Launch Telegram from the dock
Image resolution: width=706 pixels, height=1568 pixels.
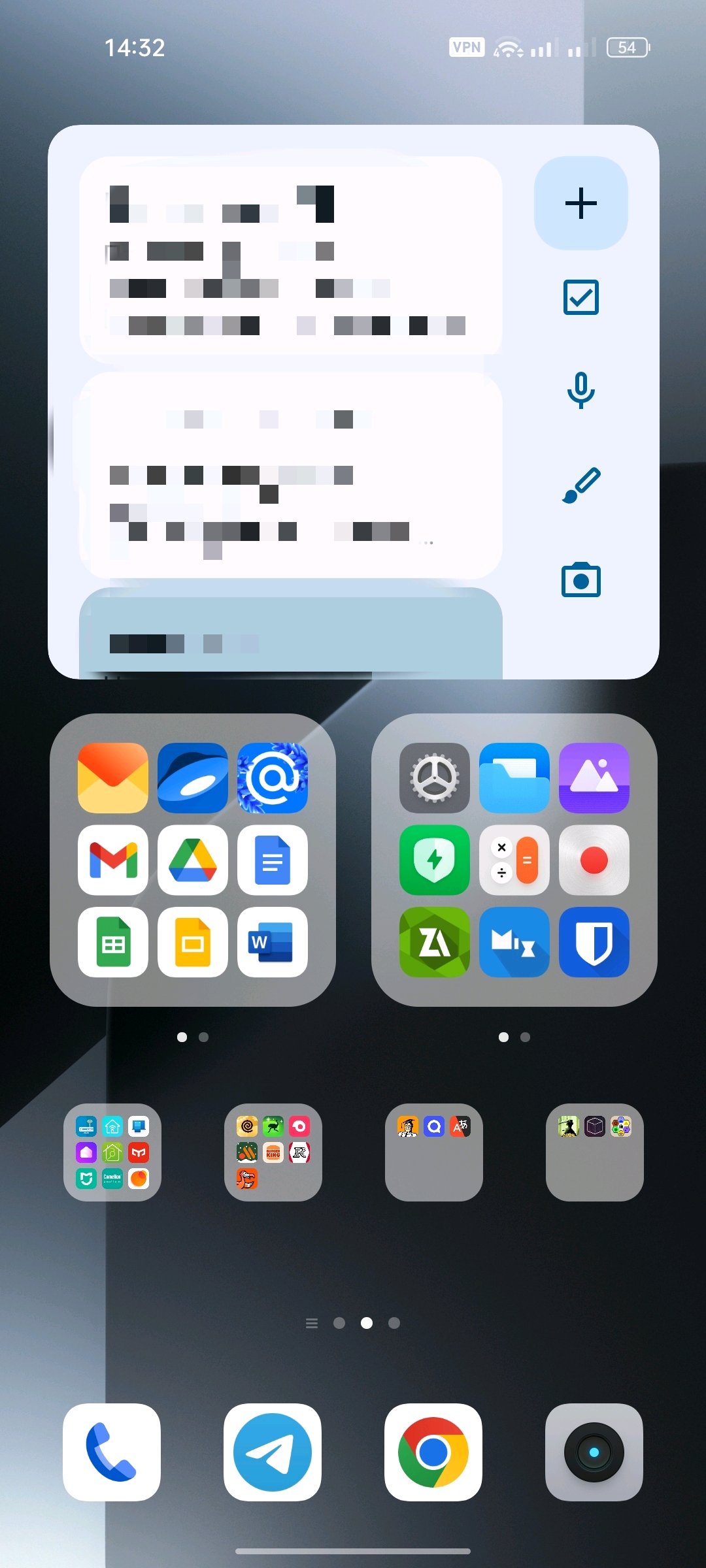273,1452
